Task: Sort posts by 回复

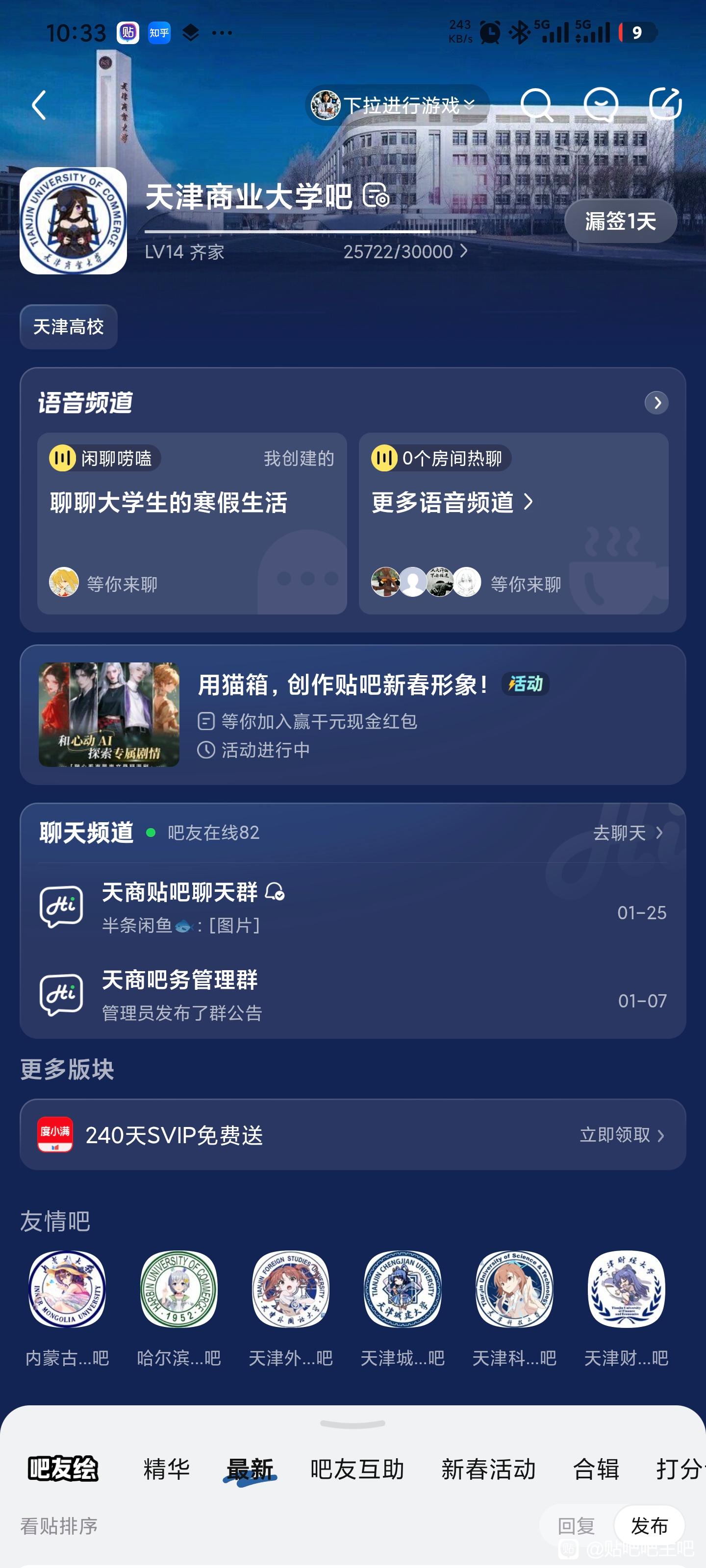Action: pos(576,1526)
